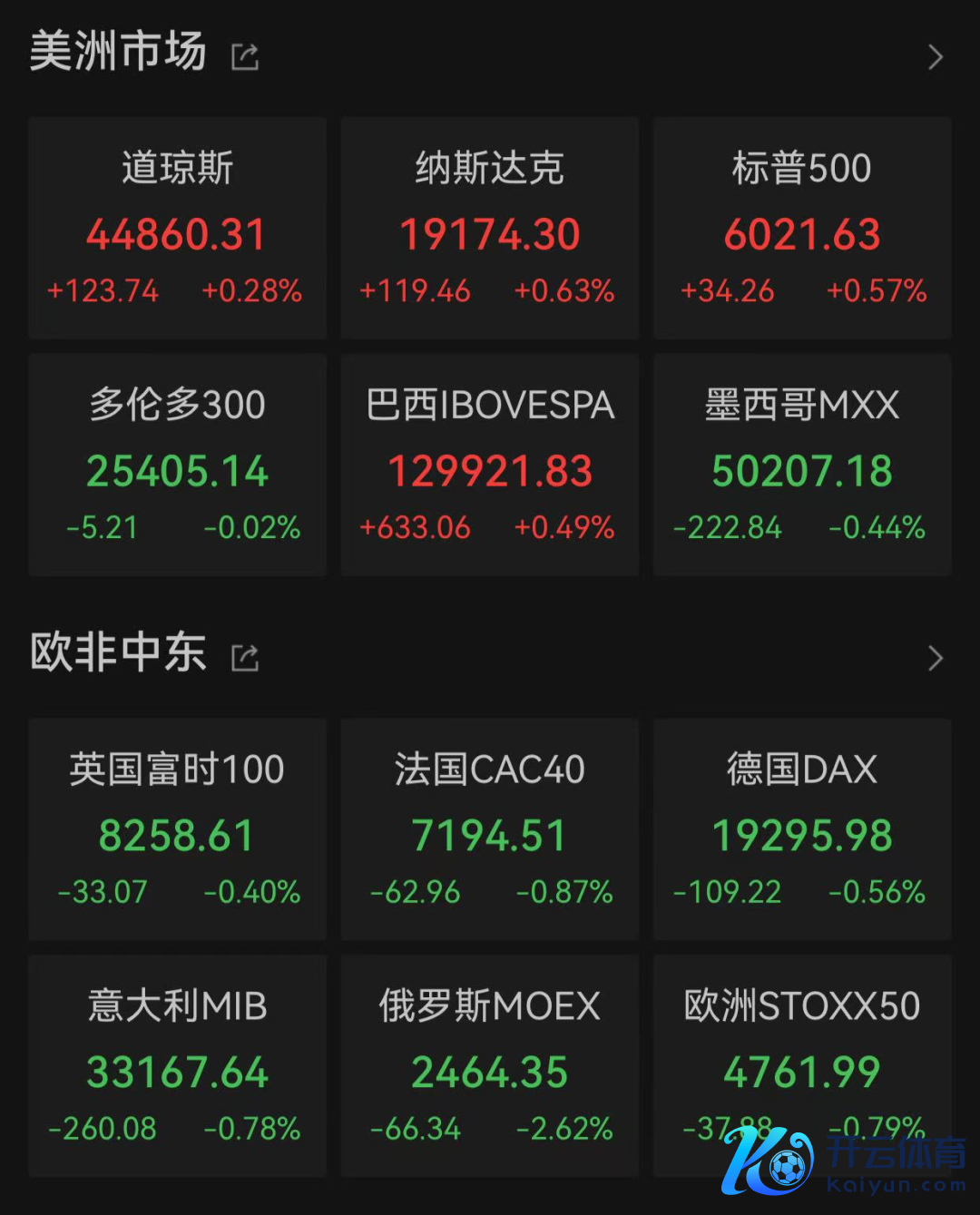Open the 意大利MIB index card
Screen dimensions: 980x1215
pos(177,1066)
